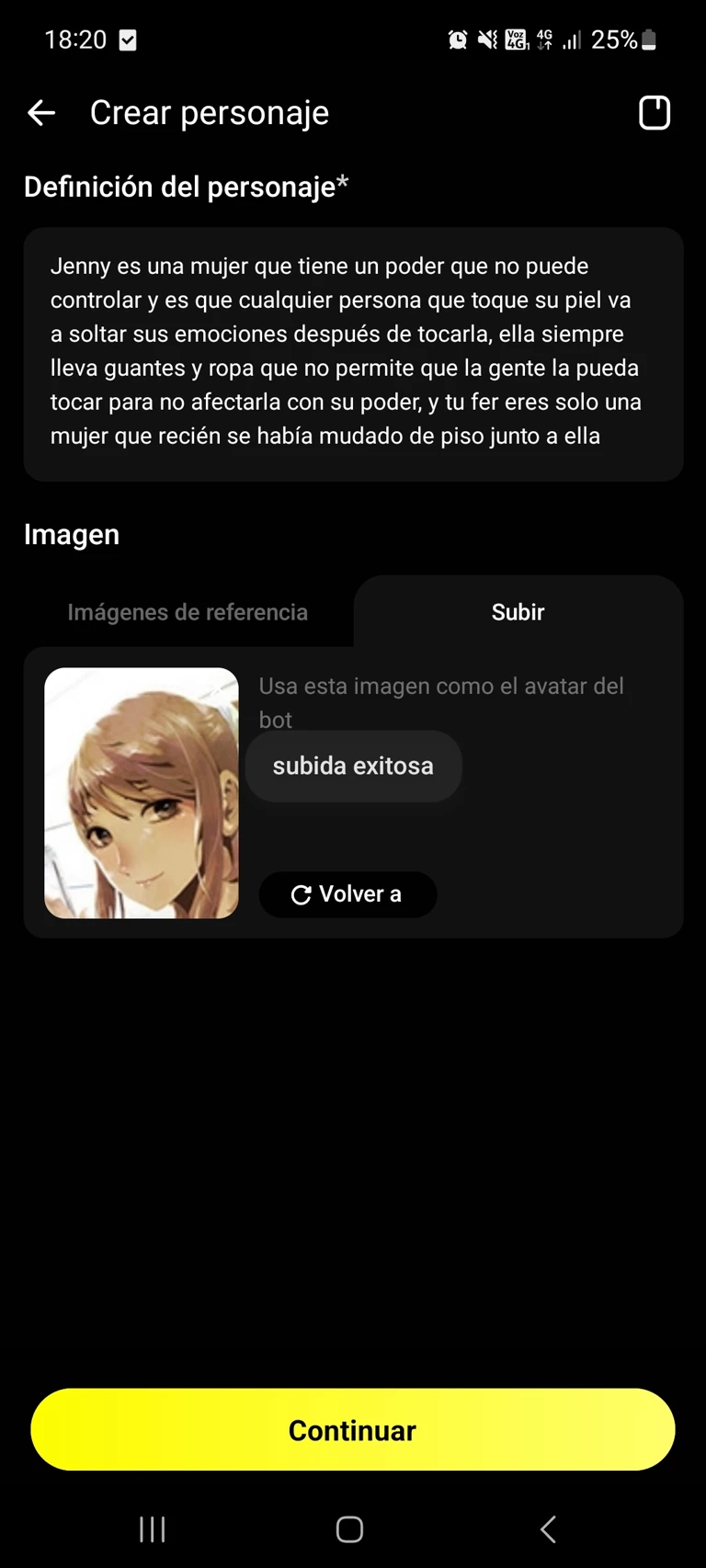The image size is (706, 1568).
Task: Select the Subir tab
Action: click(518, 612)
